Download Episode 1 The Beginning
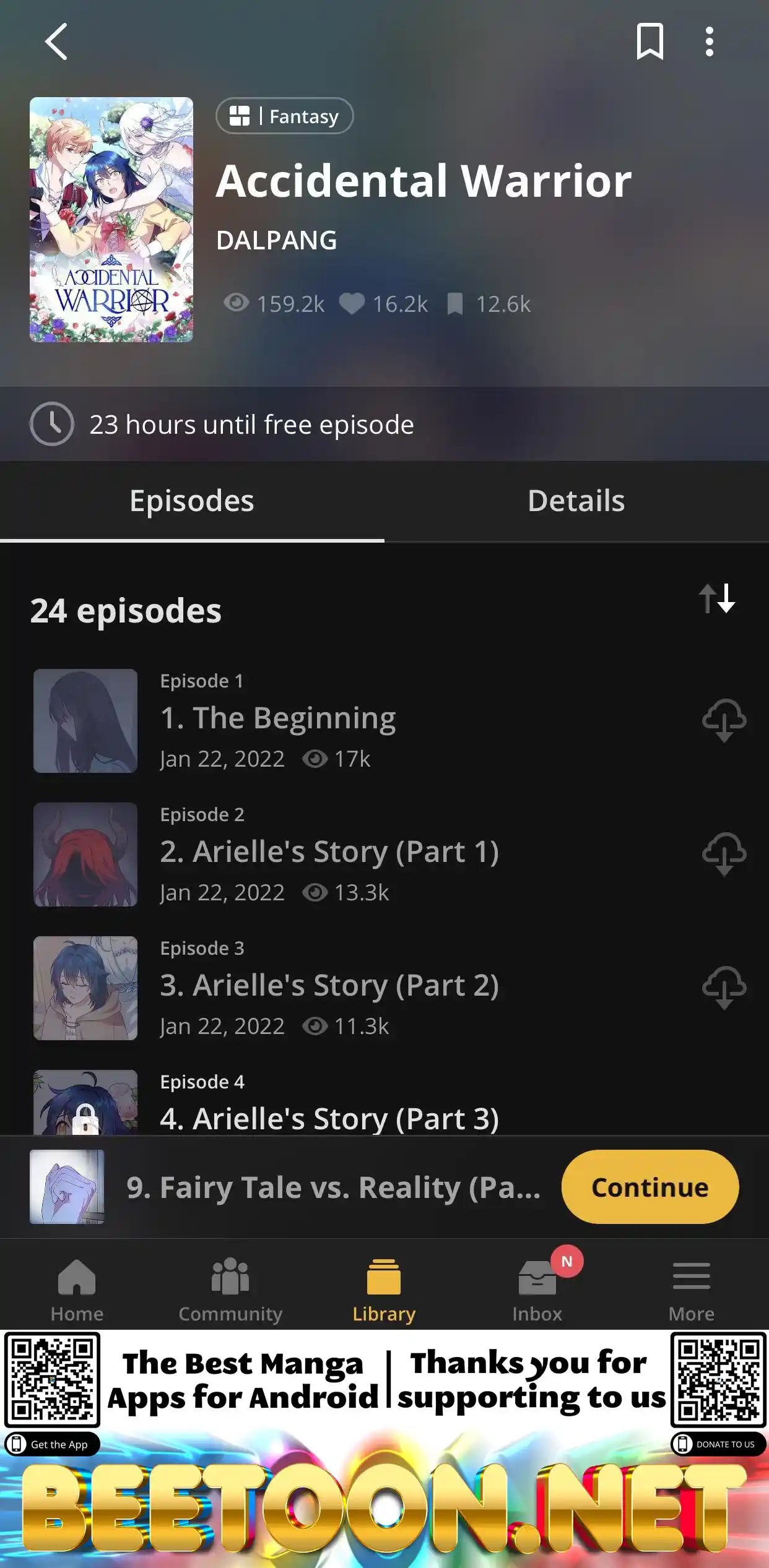The height and width of the screenshot is (1568, 769). [724, 720]
